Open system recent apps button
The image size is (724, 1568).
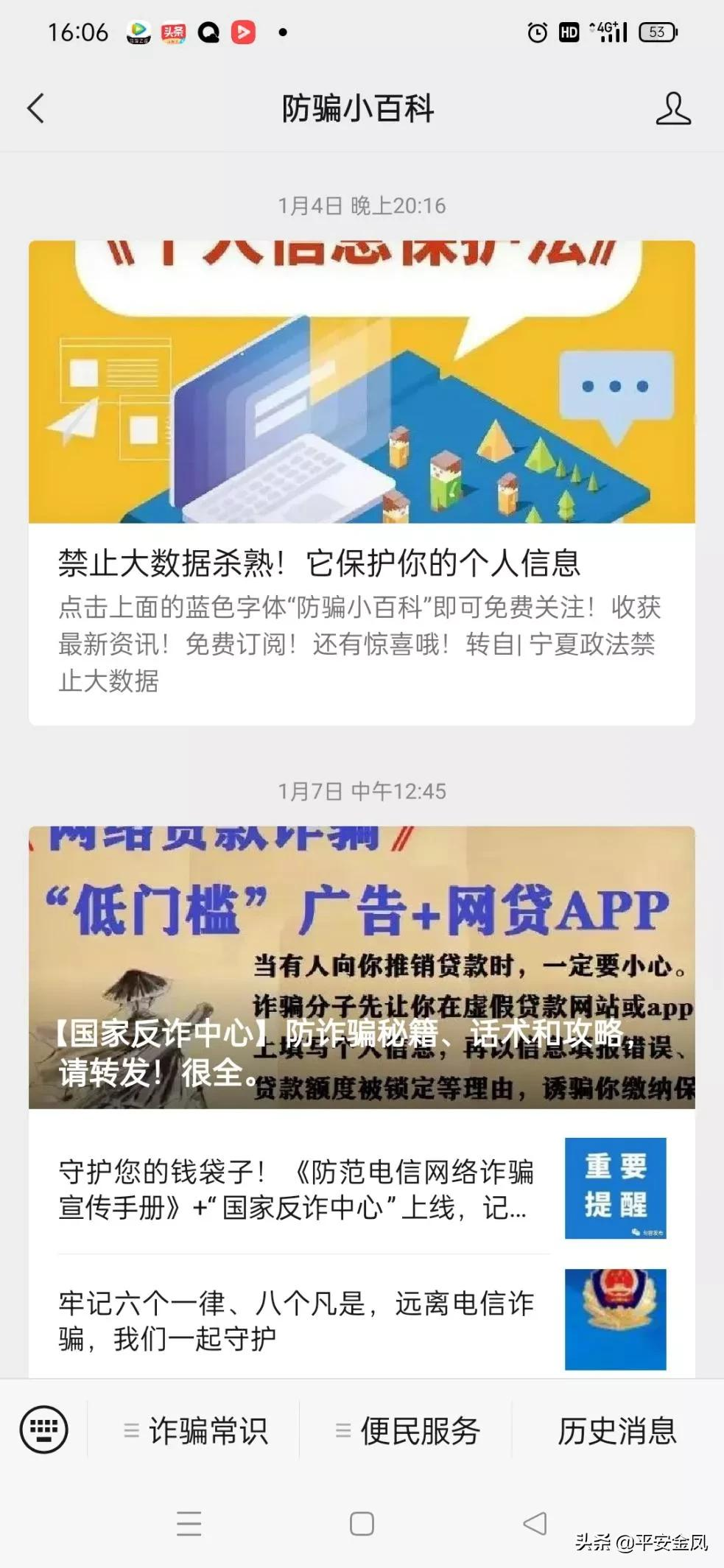click(189, 1523)
